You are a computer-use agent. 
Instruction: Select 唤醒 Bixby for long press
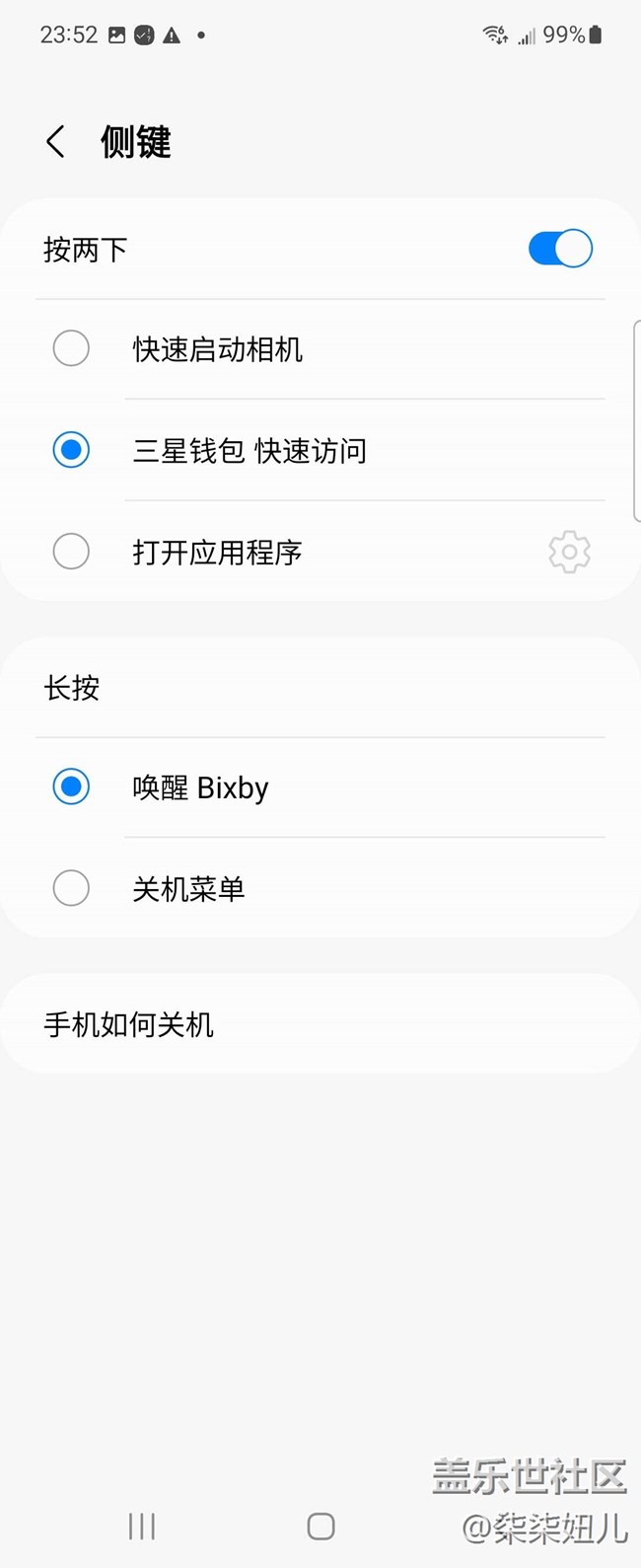(71, 787)
